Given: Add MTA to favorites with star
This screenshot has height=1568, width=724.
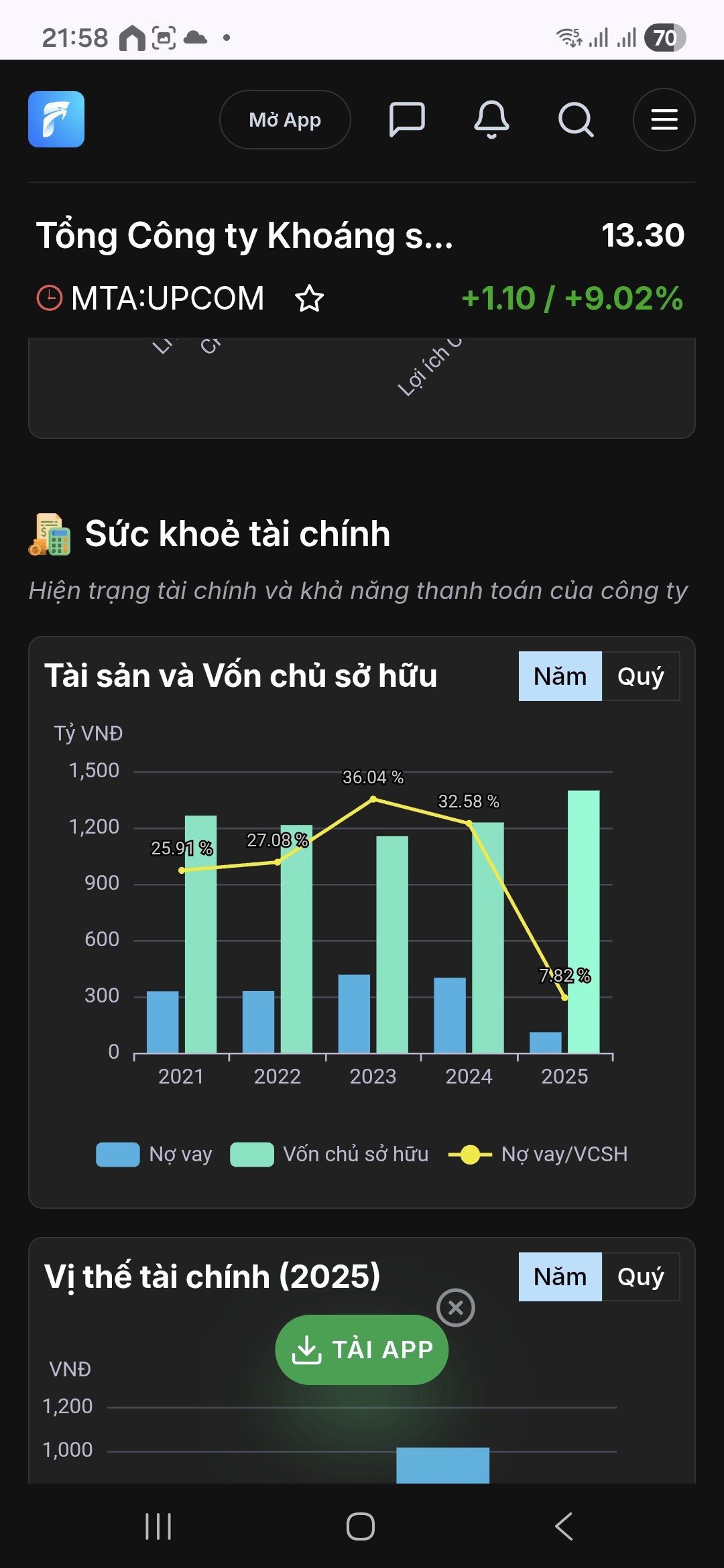Looking at the screenshot, I should 309,298.
